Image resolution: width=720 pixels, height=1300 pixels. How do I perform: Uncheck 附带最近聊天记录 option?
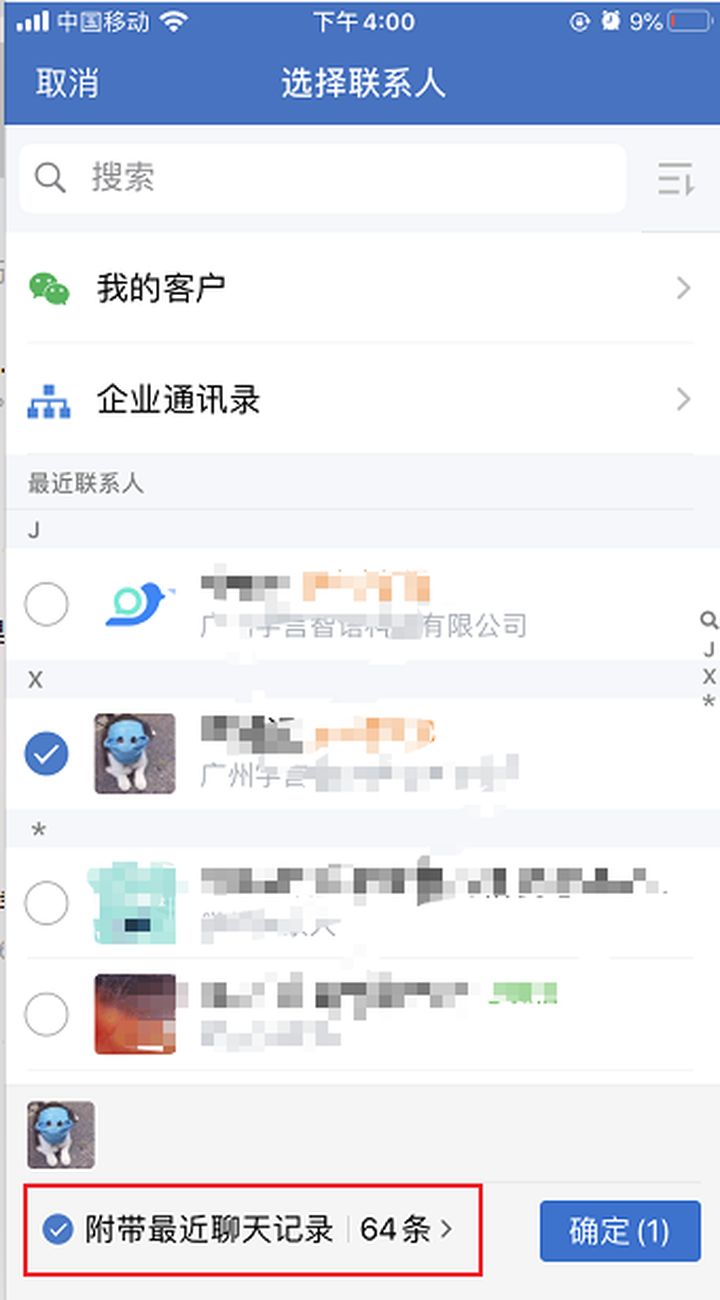pos(59,1230)
